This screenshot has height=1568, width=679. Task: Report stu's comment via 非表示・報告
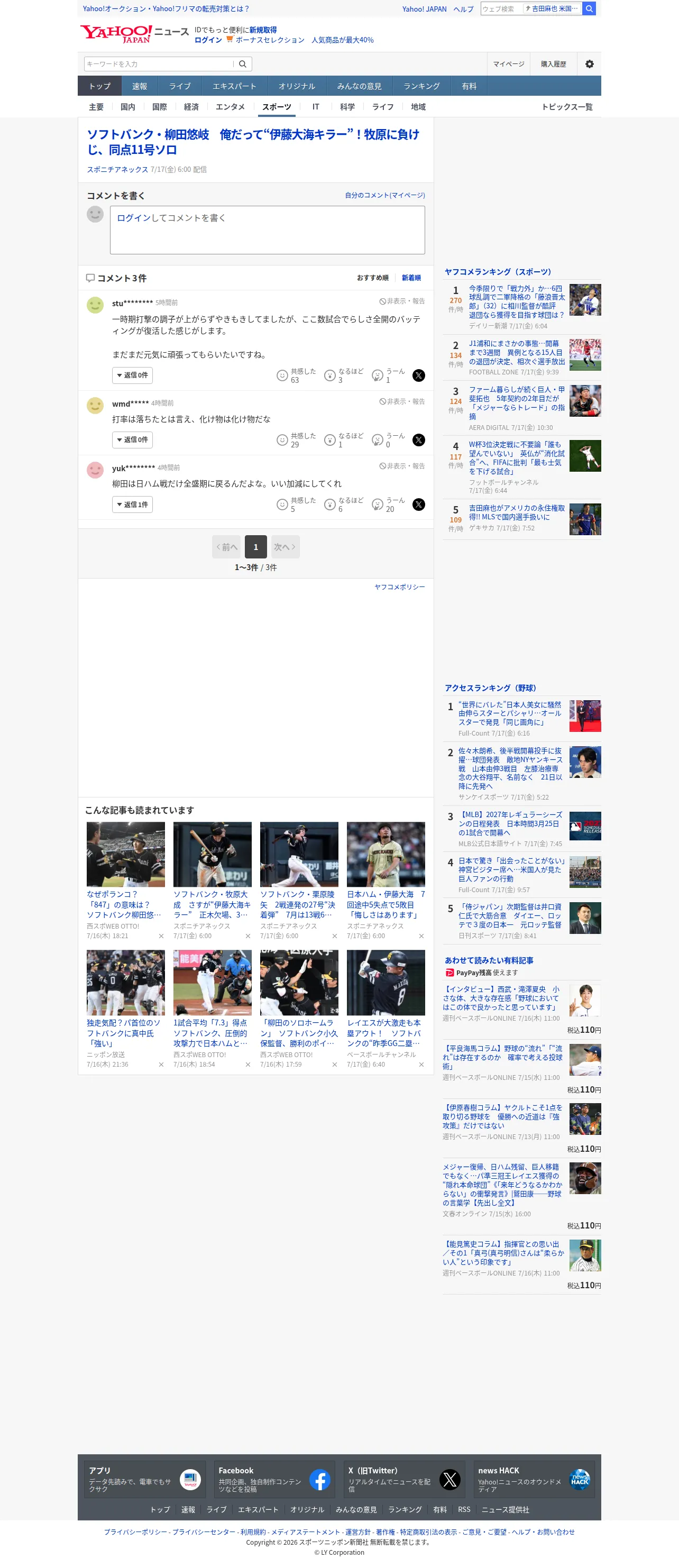click(402, 301)
